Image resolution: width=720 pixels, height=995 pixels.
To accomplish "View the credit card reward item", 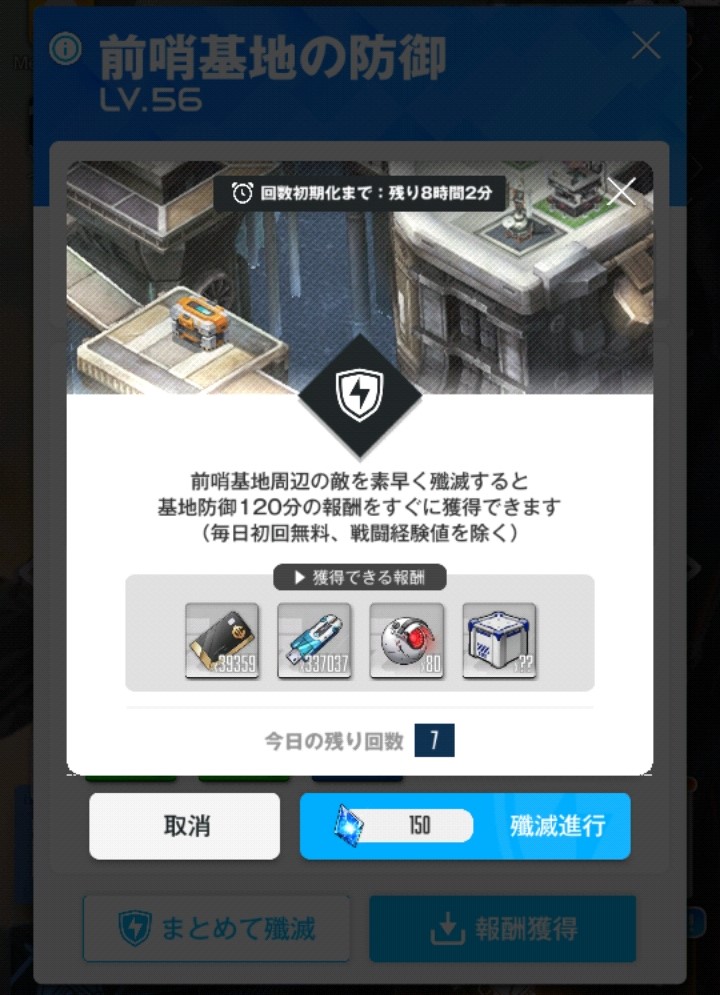I will (x=222, y=640).
